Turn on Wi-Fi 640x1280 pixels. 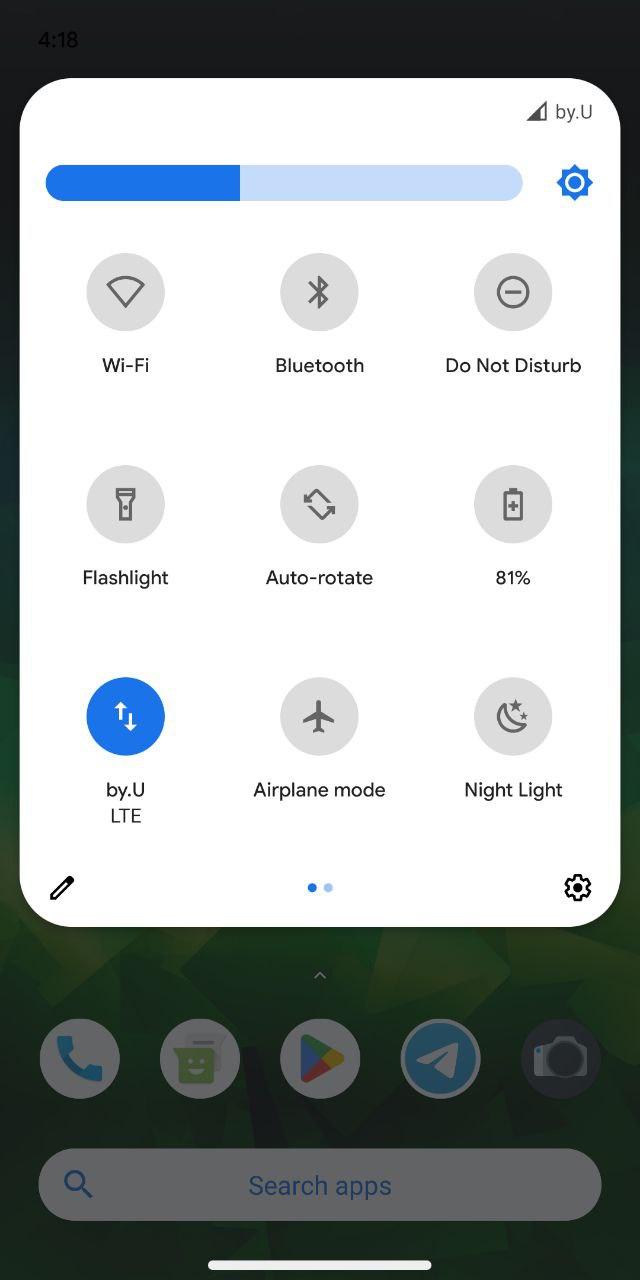click(126, 292)
